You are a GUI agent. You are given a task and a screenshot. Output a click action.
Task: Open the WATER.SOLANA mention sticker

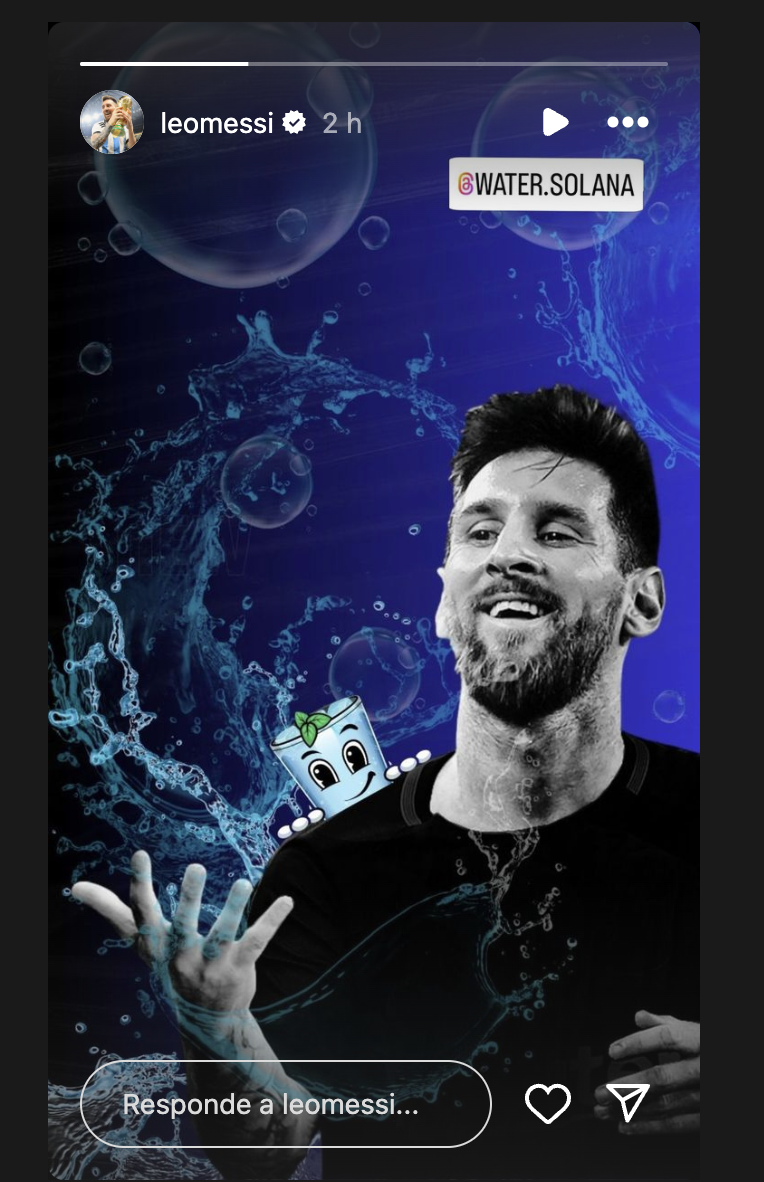545,184
